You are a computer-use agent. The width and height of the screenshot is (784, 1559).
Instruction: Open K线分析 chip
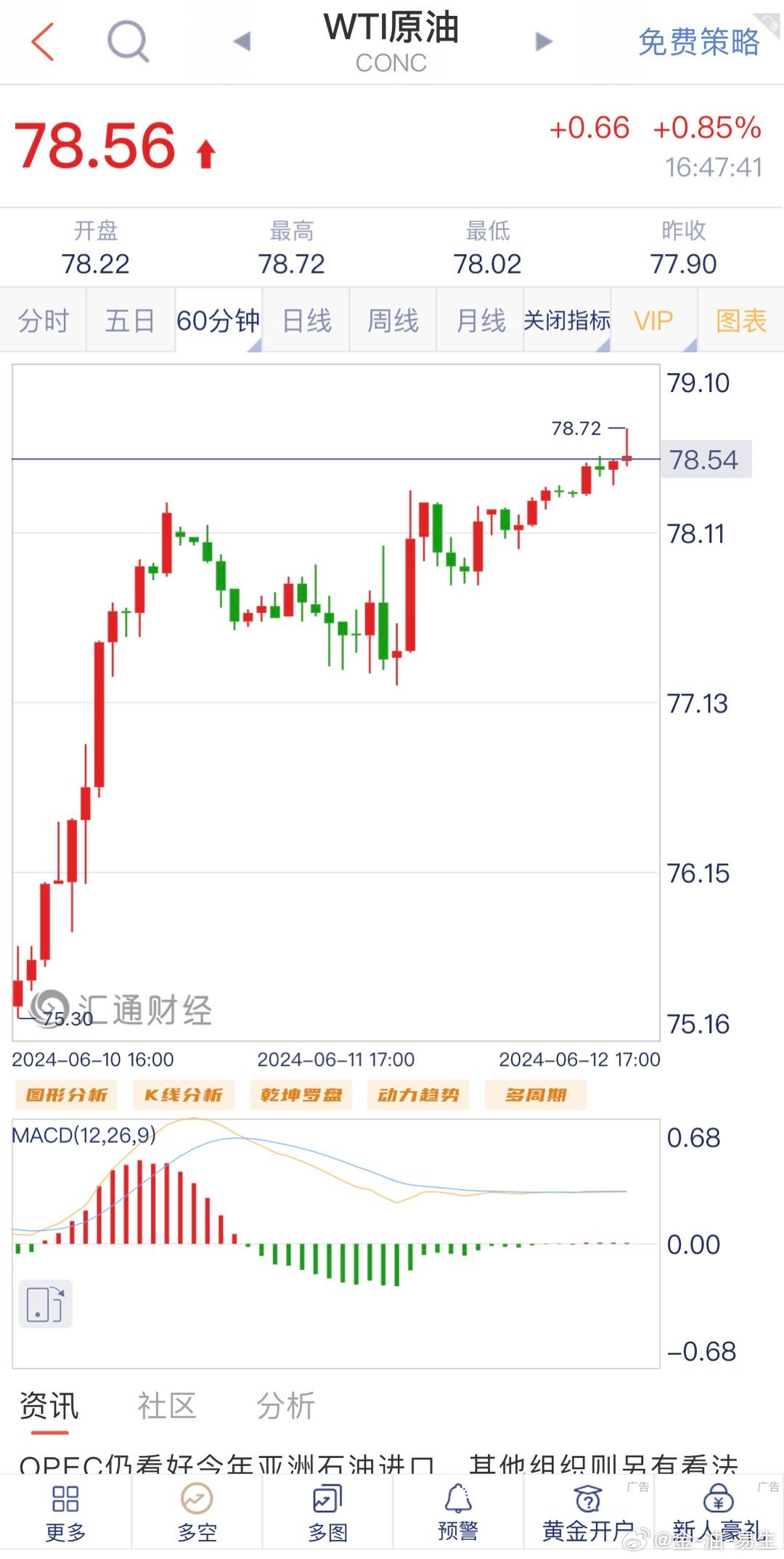click(184, 1095)
